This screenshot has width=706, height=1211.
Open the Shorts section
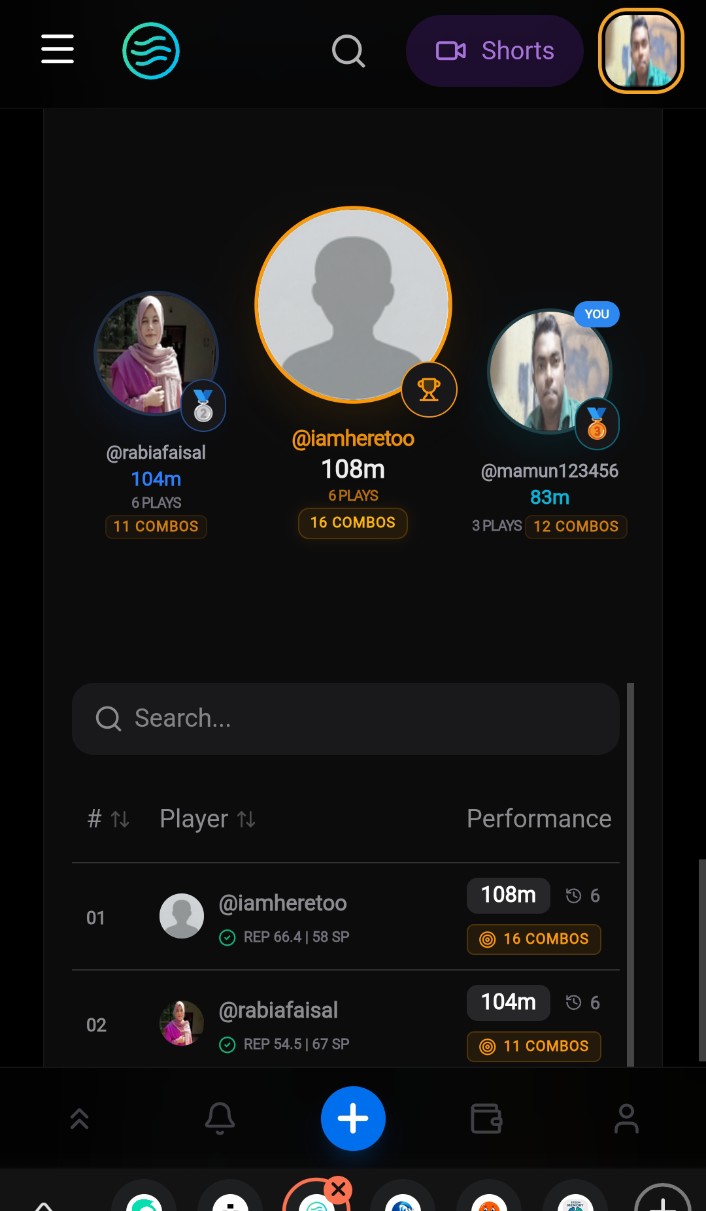point(494,51)
